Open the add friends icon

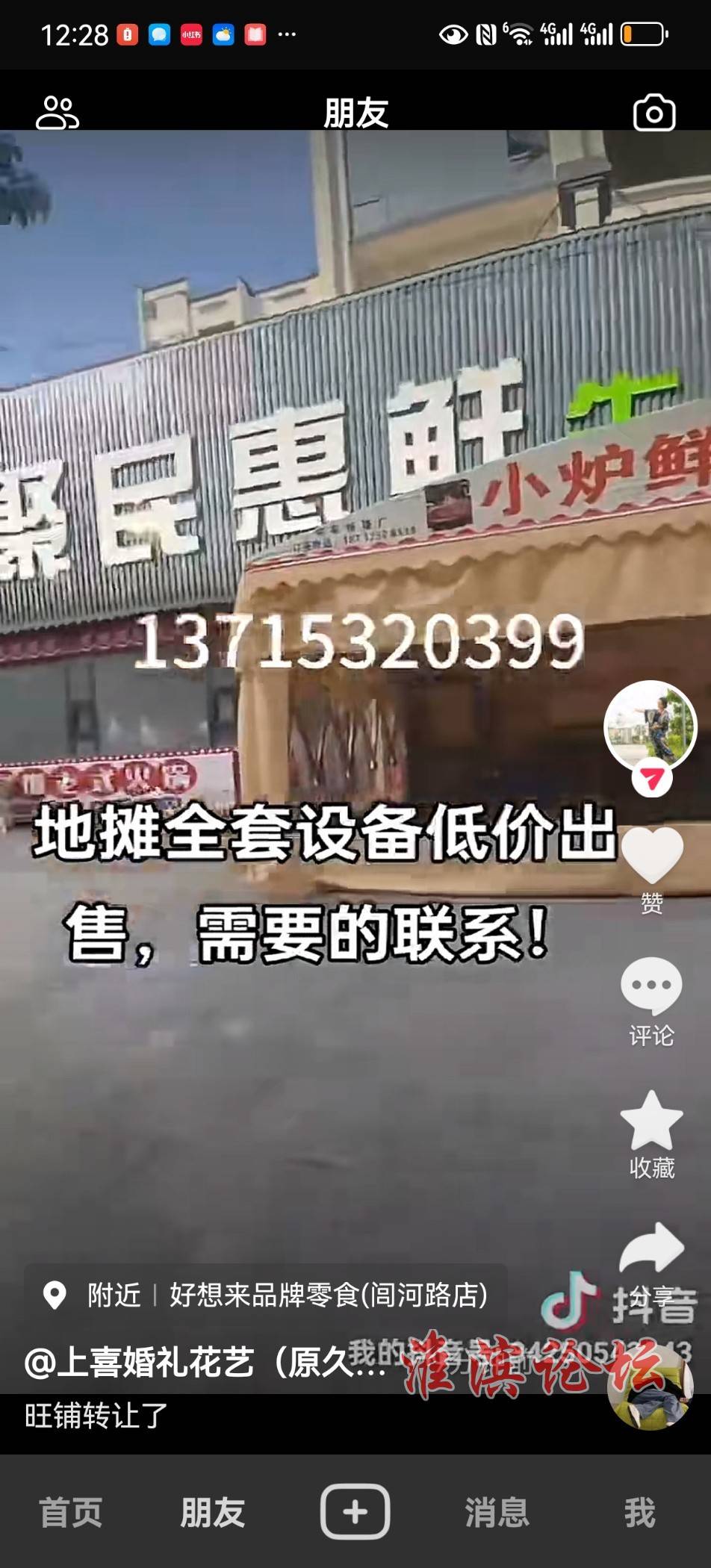[57, 113]
